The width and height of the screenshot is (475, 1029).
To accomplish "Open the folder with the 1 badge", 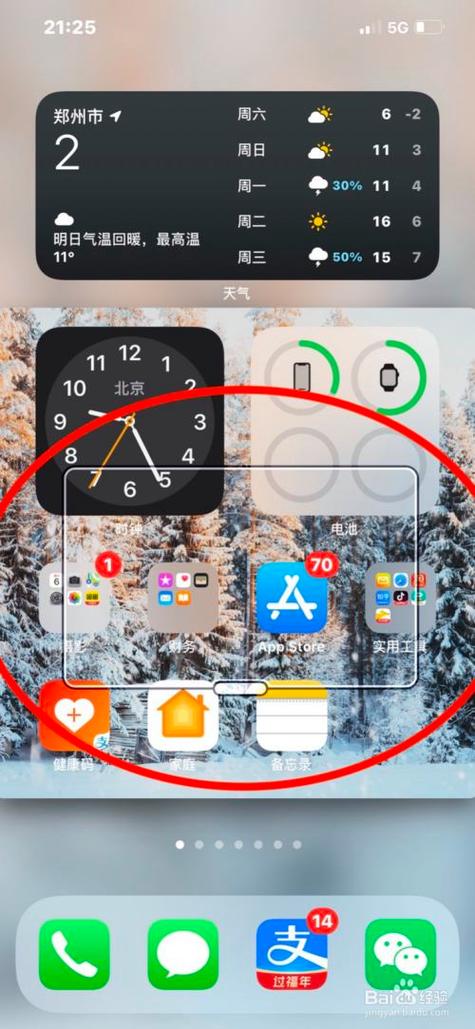I will click(x=74, y=597).
